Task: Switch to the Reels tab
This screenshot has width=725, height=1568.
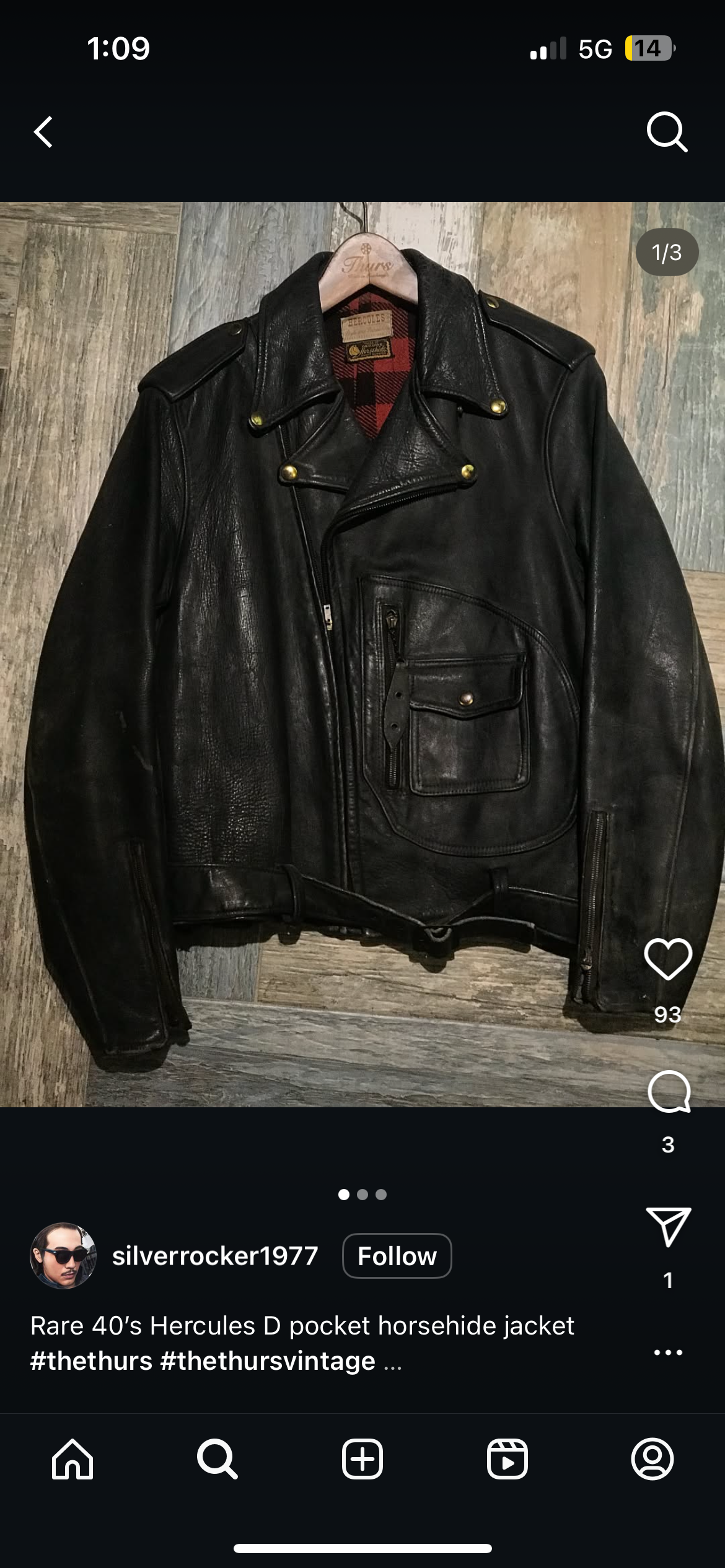Action: tap(507, 1459)
